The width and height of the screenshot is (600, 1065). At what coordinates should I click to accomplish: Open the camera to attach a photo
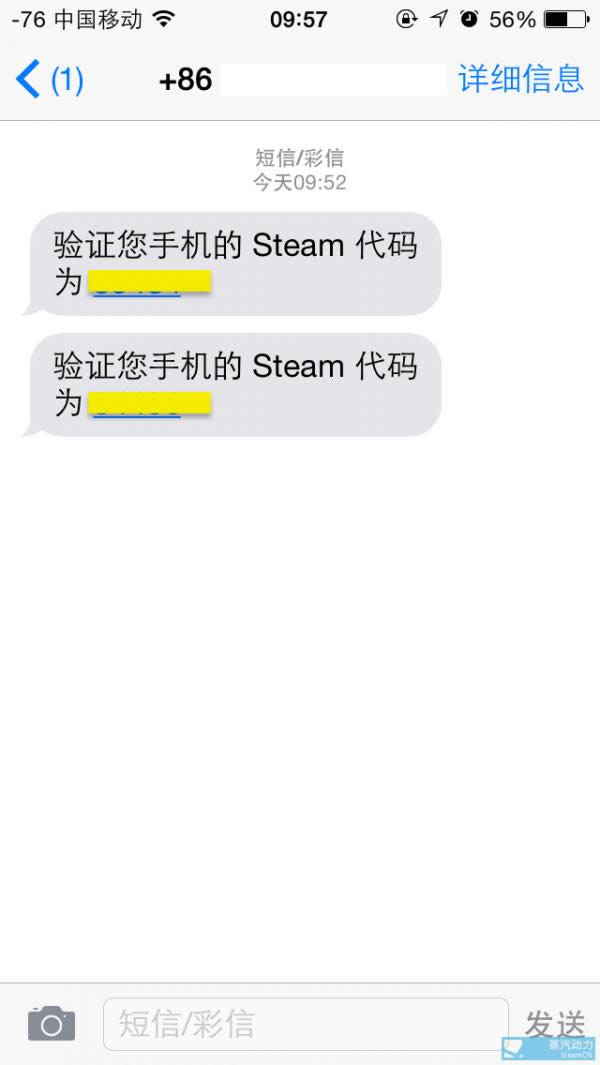click(52, 1023)
